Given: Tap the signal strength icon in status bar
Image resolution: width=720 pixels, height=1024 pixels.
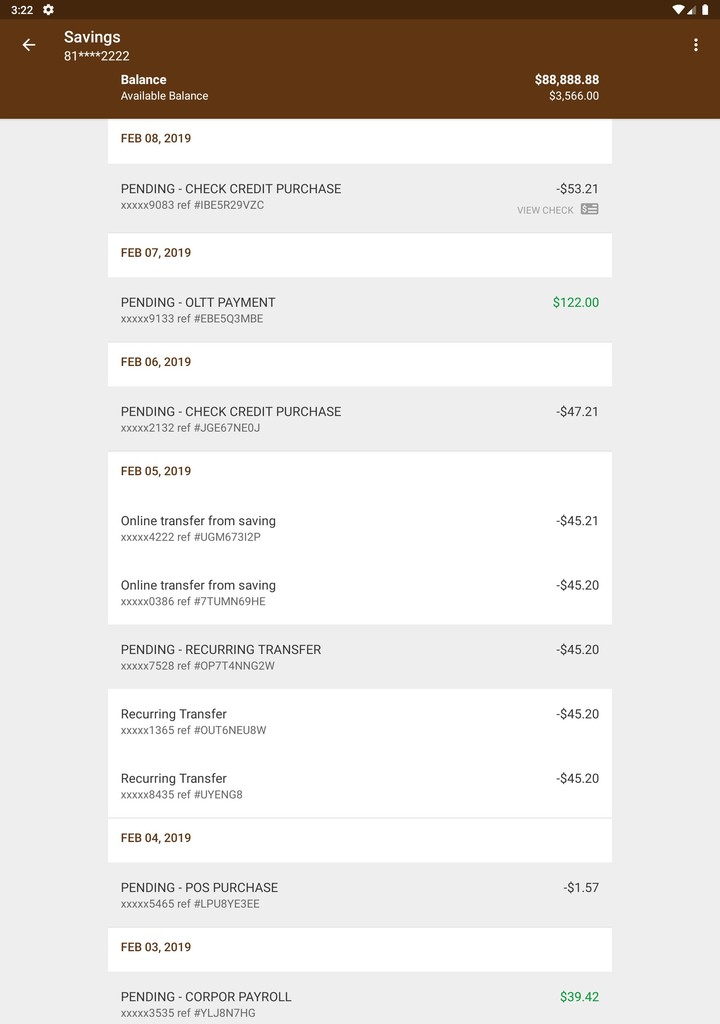Looking at the screenshot, I should pyautogui.click(x=693, y=10).
